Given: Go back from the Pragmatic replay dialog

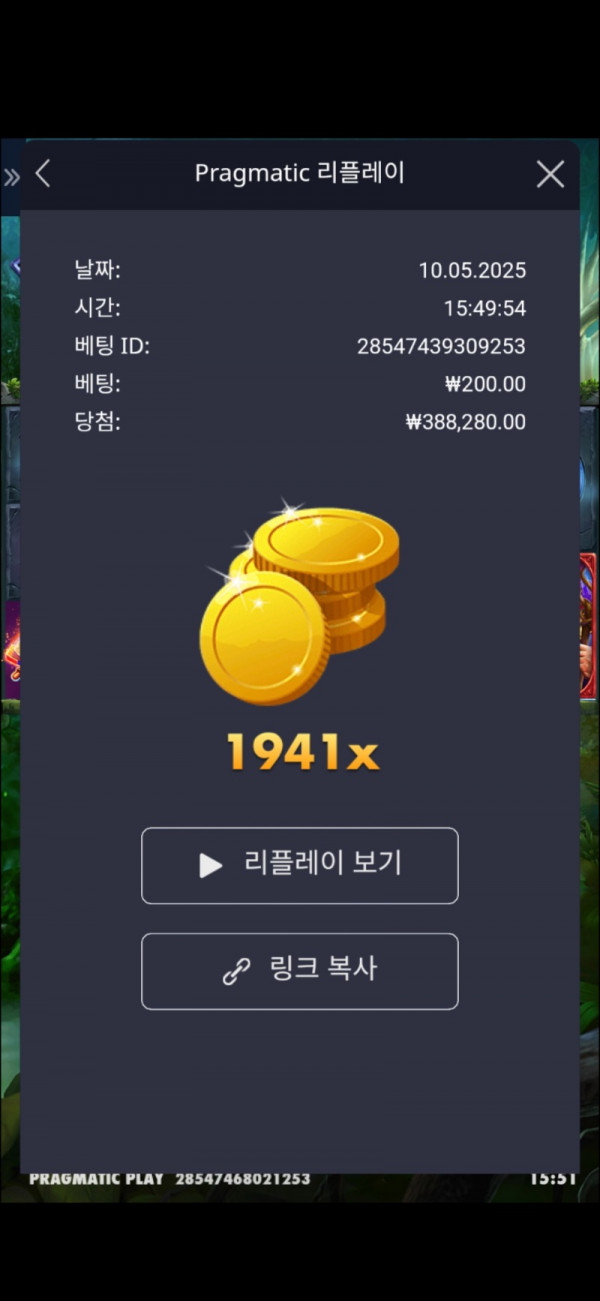Looking at the screenshot, I should (x=43, y=174).
